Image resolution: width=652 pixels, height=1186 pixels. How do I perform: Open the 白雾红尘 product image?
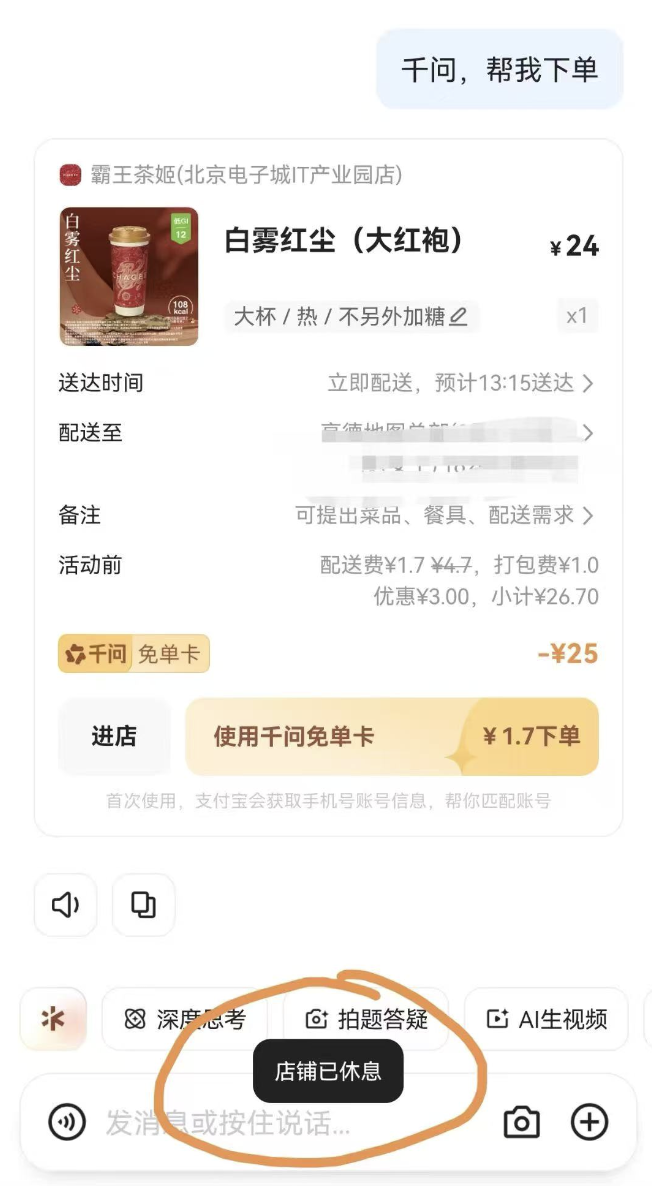[128, 276]
